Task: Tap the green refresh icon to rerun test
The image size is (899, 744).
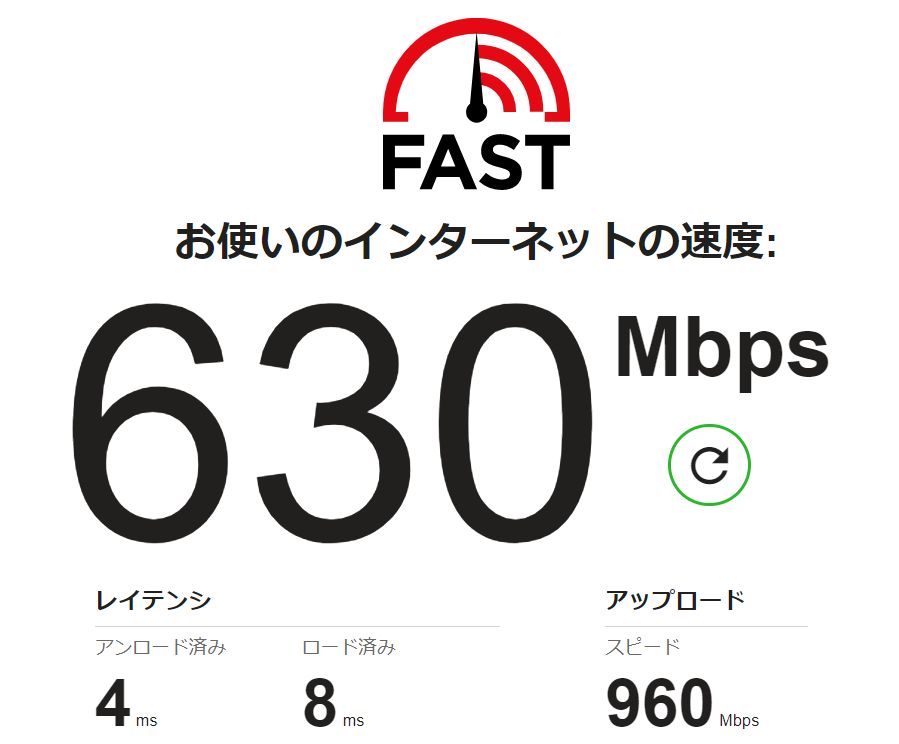Action: click(709, 465)
